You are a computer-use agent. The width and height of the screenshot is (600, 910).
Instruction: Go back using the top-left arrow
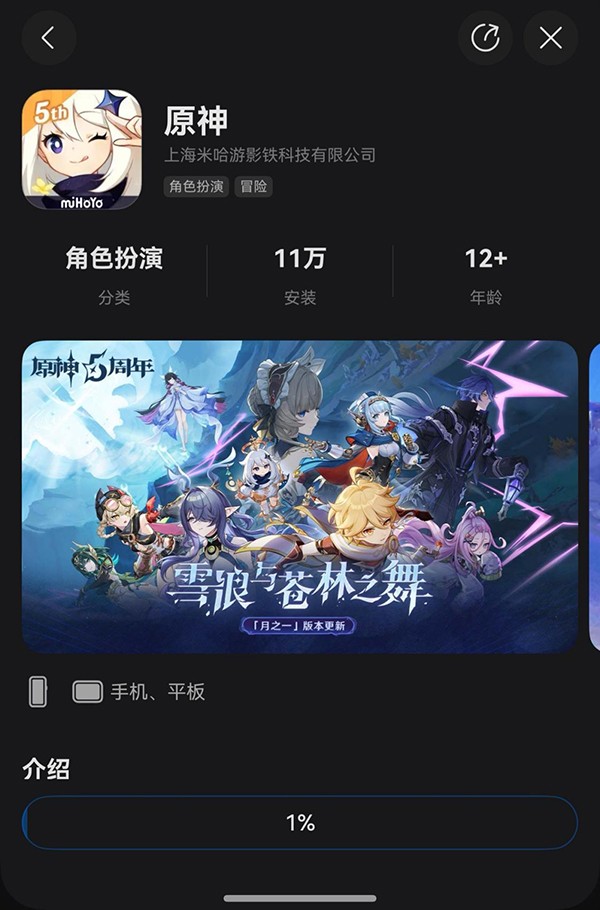pyautogui.click(x=48, y=38)
